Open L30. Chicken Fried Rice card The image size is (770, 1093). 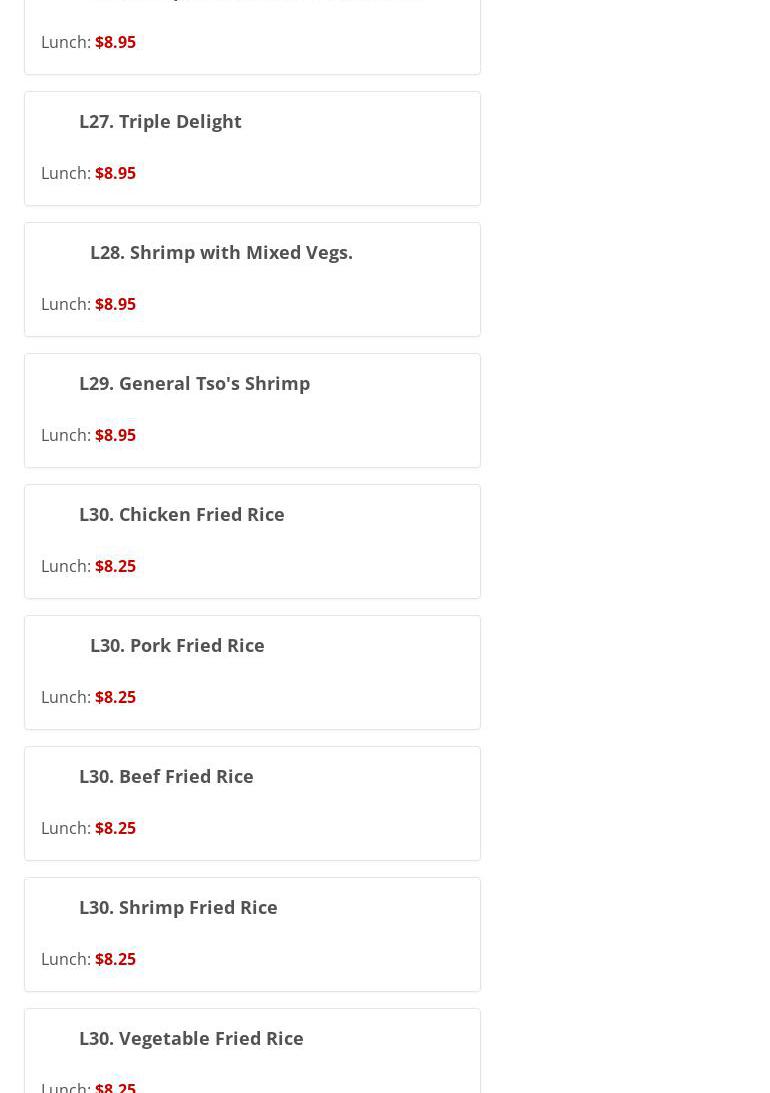pyautogui.click(x=181, y=515)
